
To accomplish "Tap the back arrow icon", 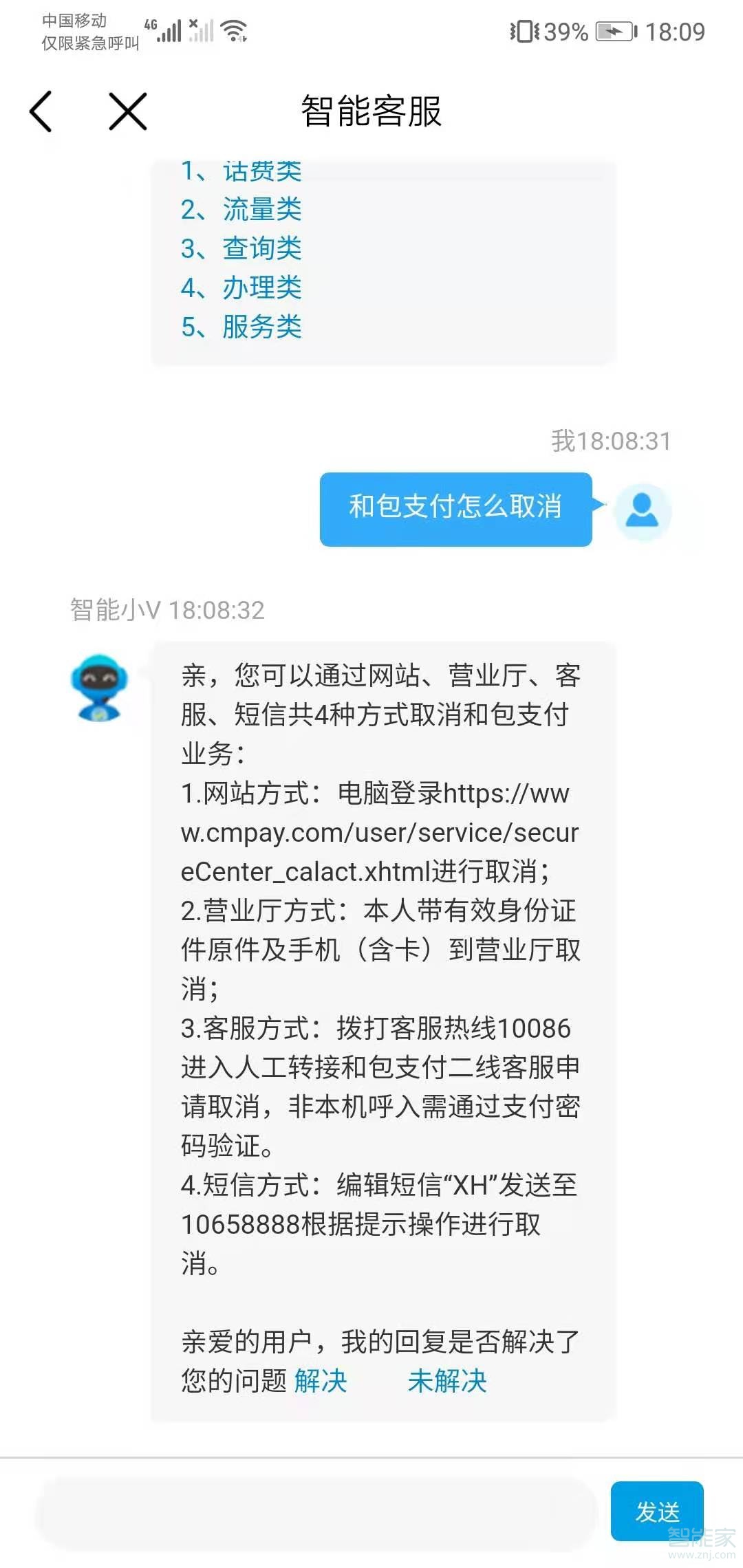I will tap(41, 112).
